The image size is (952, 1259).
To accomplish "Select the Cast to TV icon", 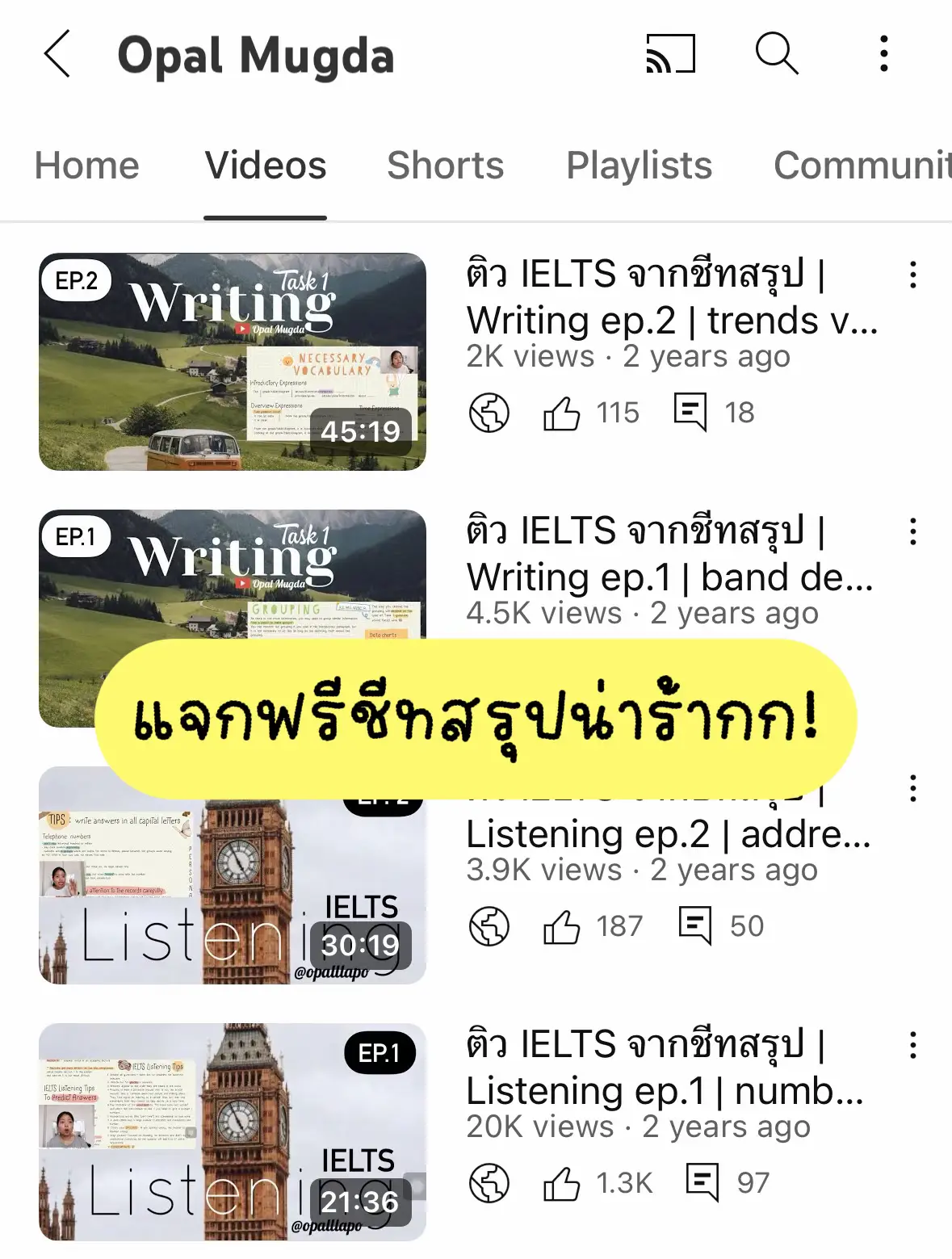I will [x=670, y=54].
